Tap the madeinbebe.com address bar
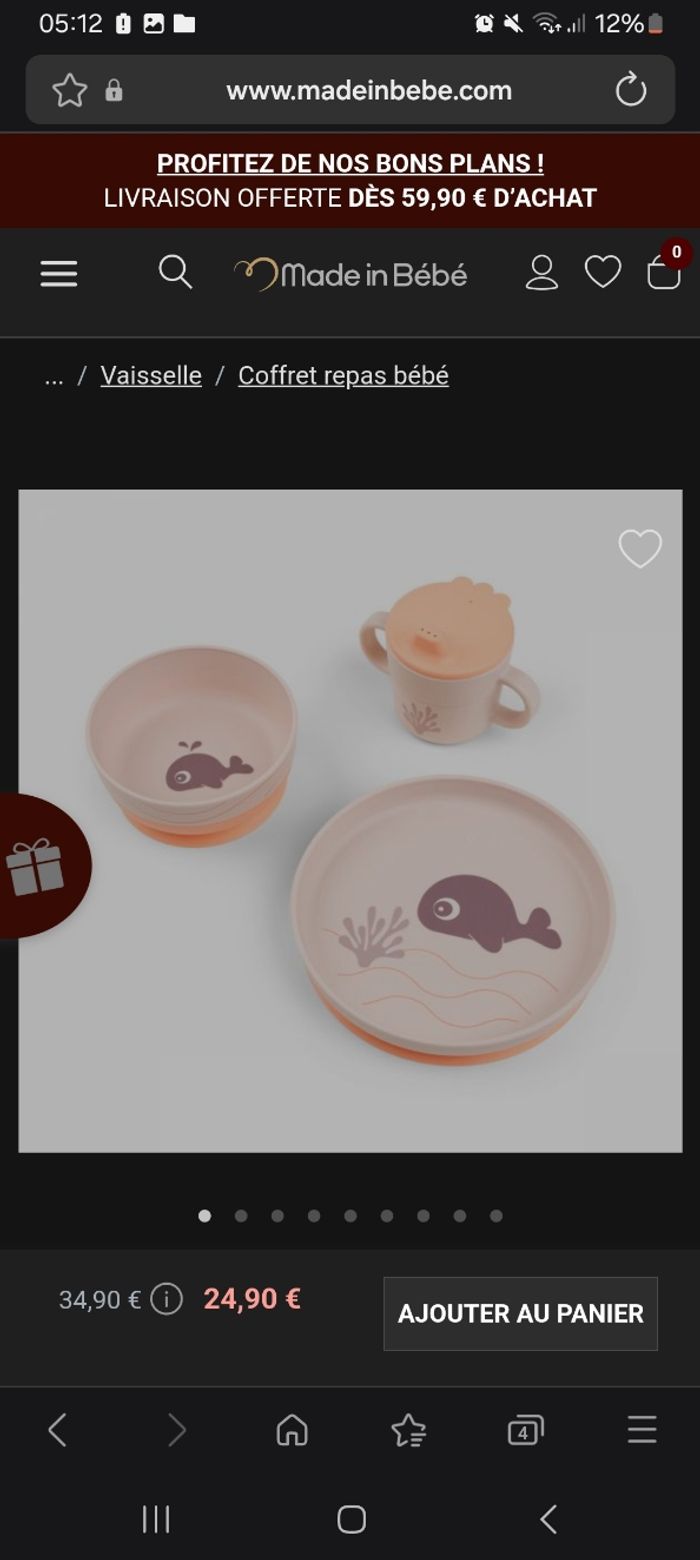700x1560 pixels. [368, 90]
